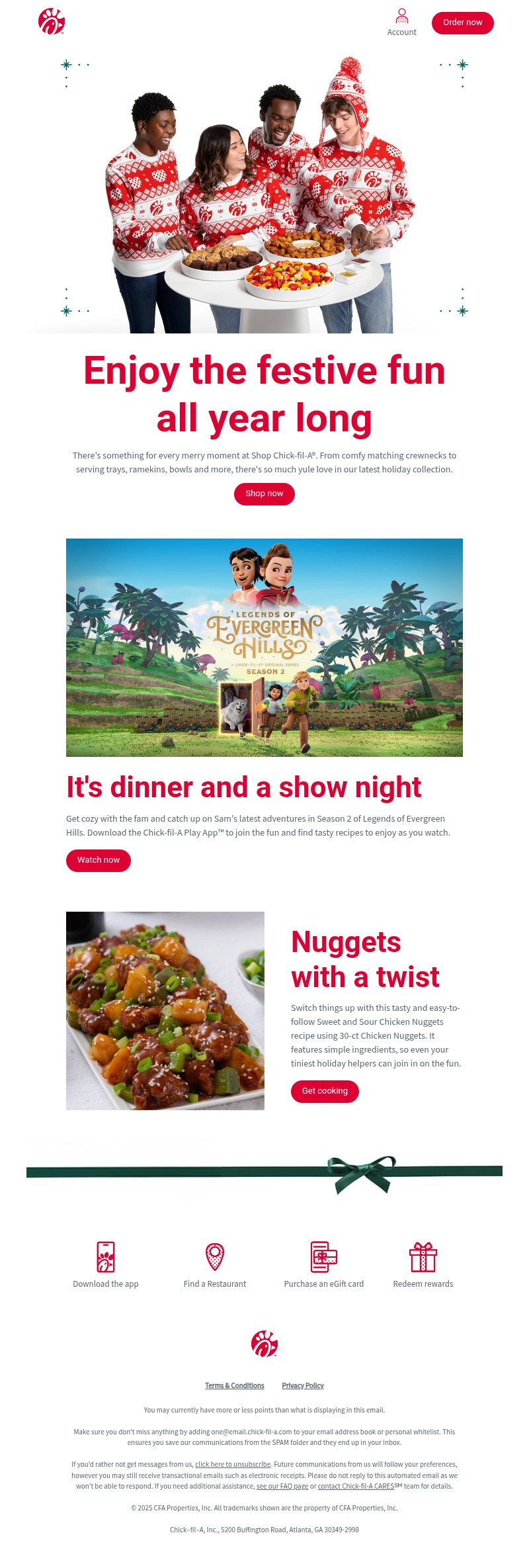Open the Legends of Evergreen Hills banner

(264, 647)
